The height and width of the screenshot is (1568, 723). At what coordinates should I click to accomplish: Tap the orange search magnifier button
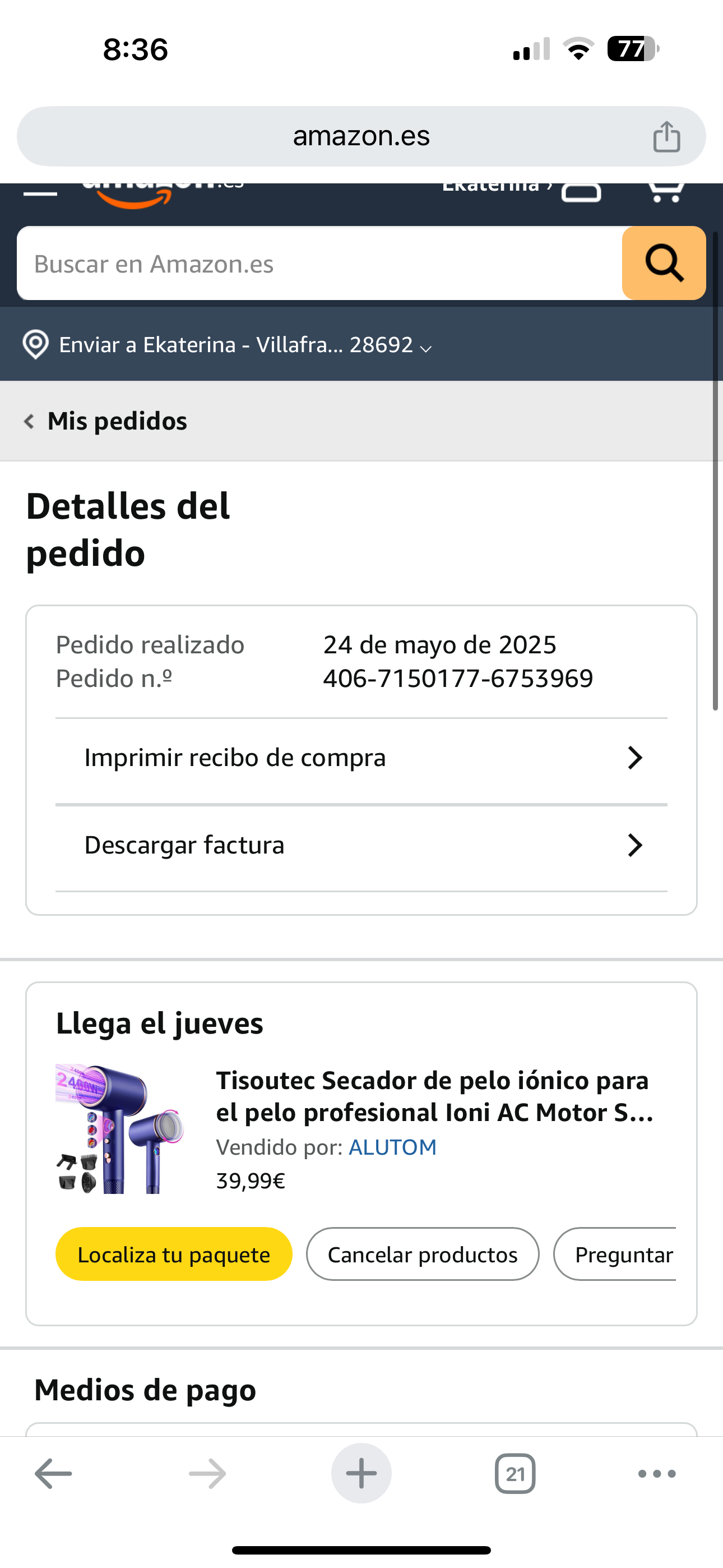point(664,263)
